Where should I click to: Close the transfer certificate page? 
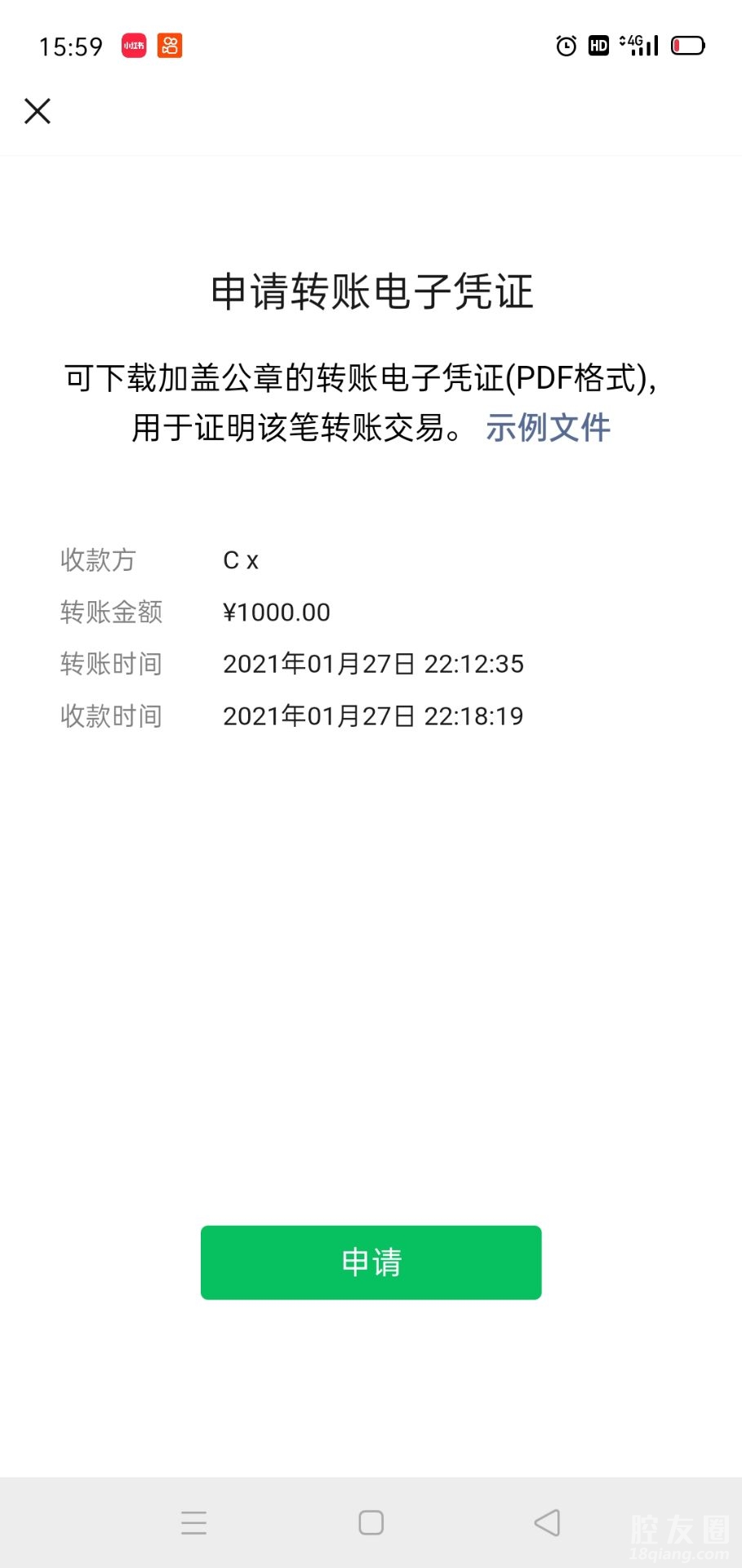tap(38, 111)
